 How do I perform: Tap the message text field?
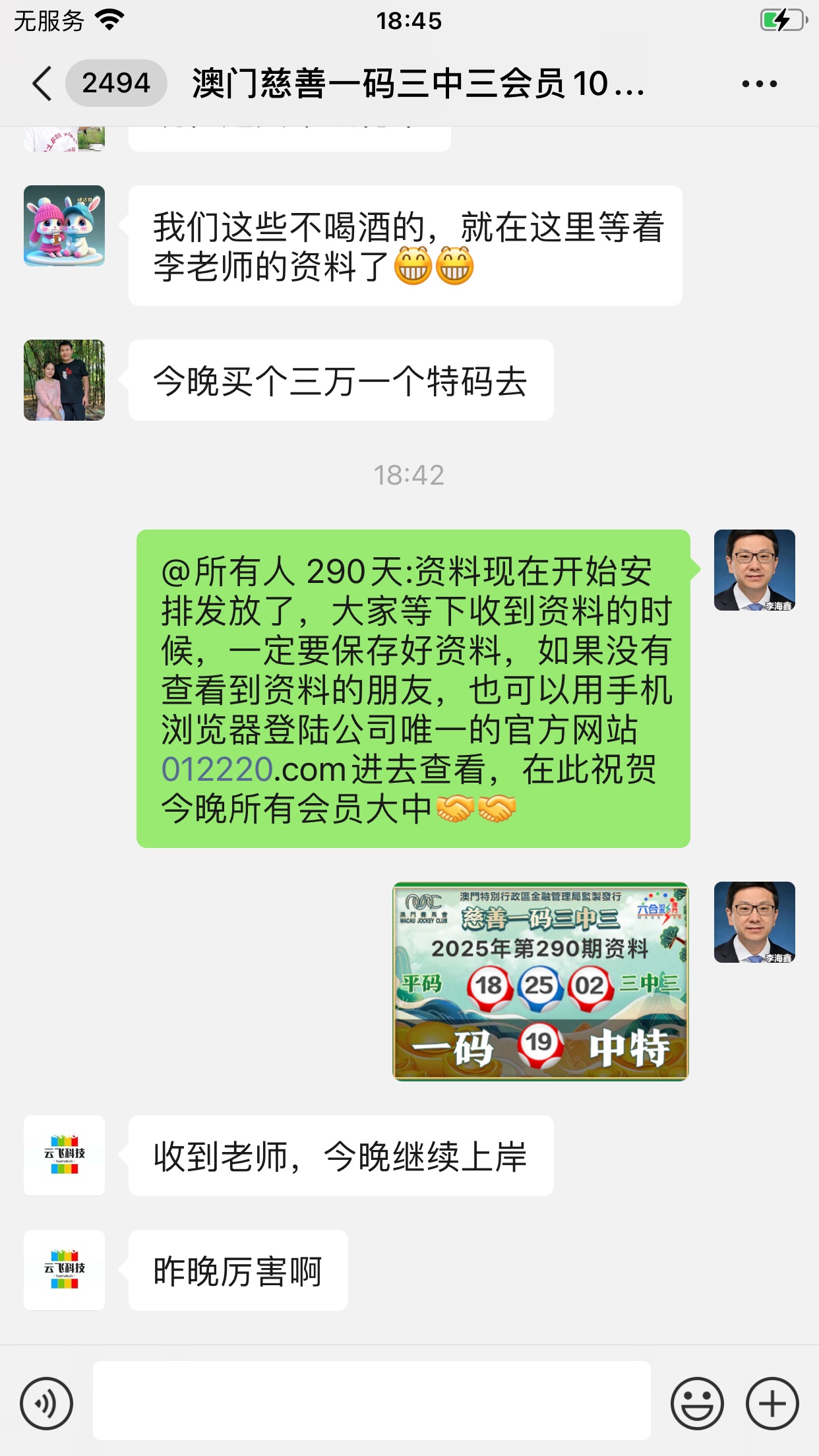pos(371,1401)
